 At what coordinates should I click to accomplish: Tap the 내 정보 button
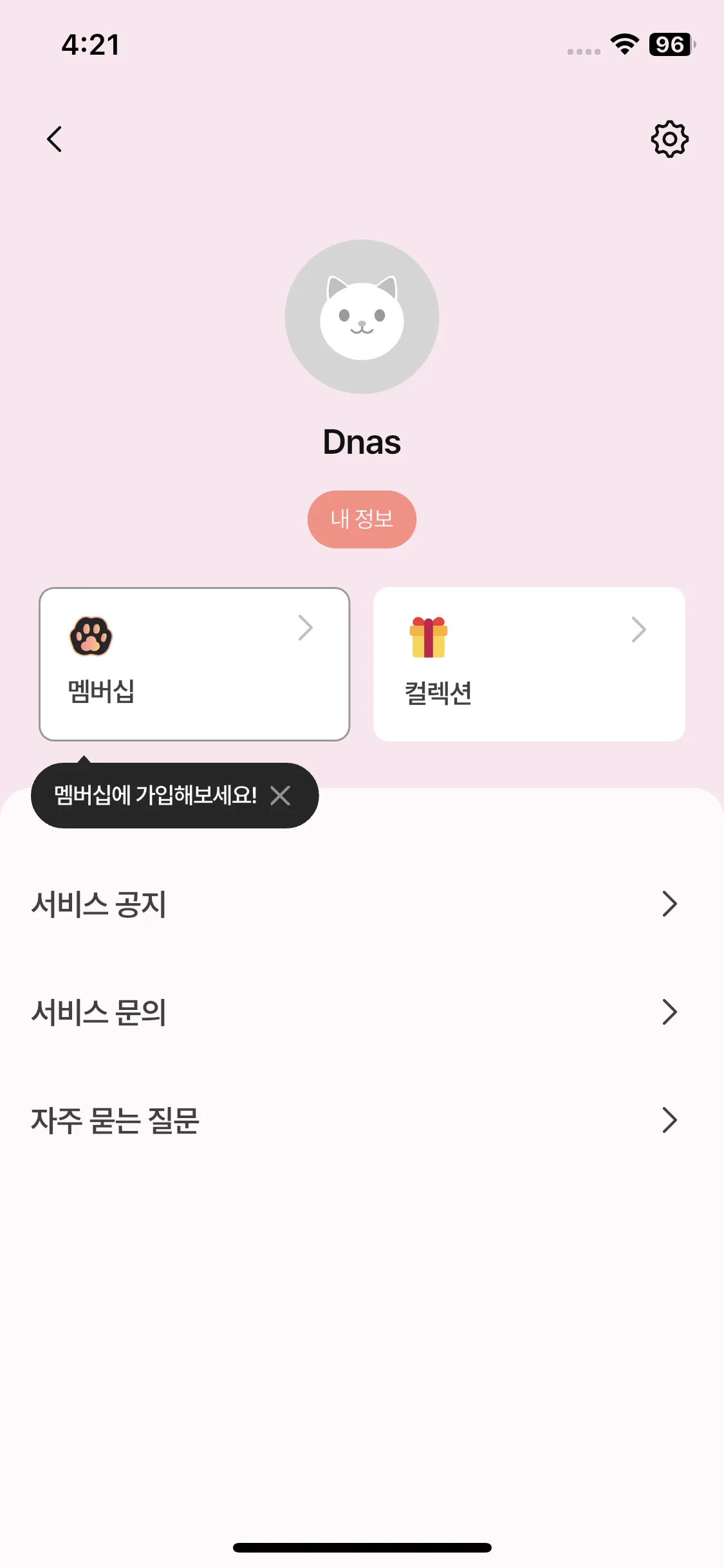[362, 519]
